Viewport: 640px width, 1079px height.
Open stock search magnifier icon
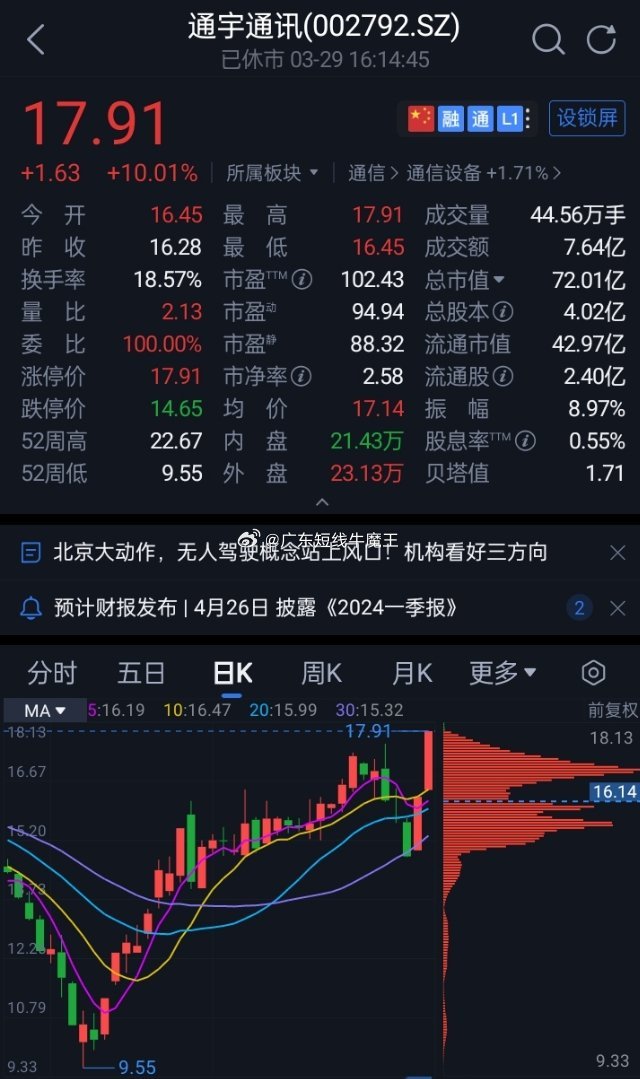pyautogui.click(x=548, y=39)
